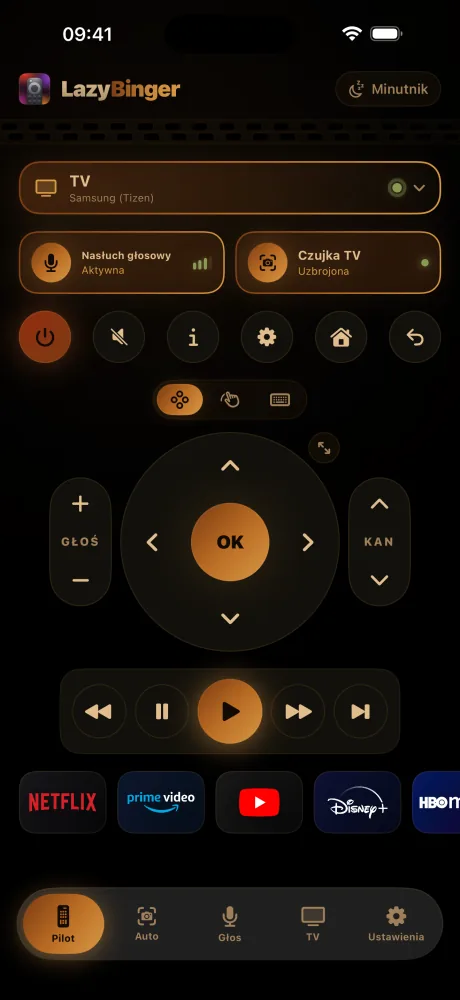Open the Minutnik sleep timer

pos(388,89)
